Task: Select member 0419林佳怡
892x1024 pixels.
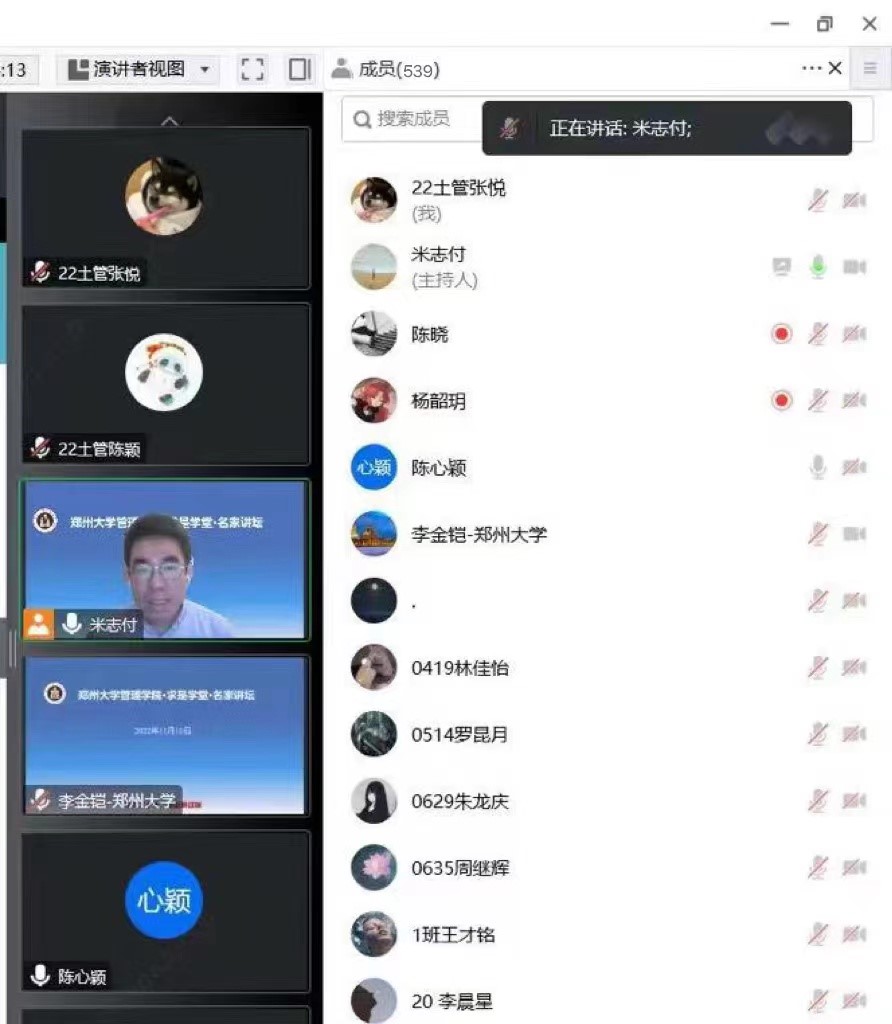Action: [x=459, y=667]
